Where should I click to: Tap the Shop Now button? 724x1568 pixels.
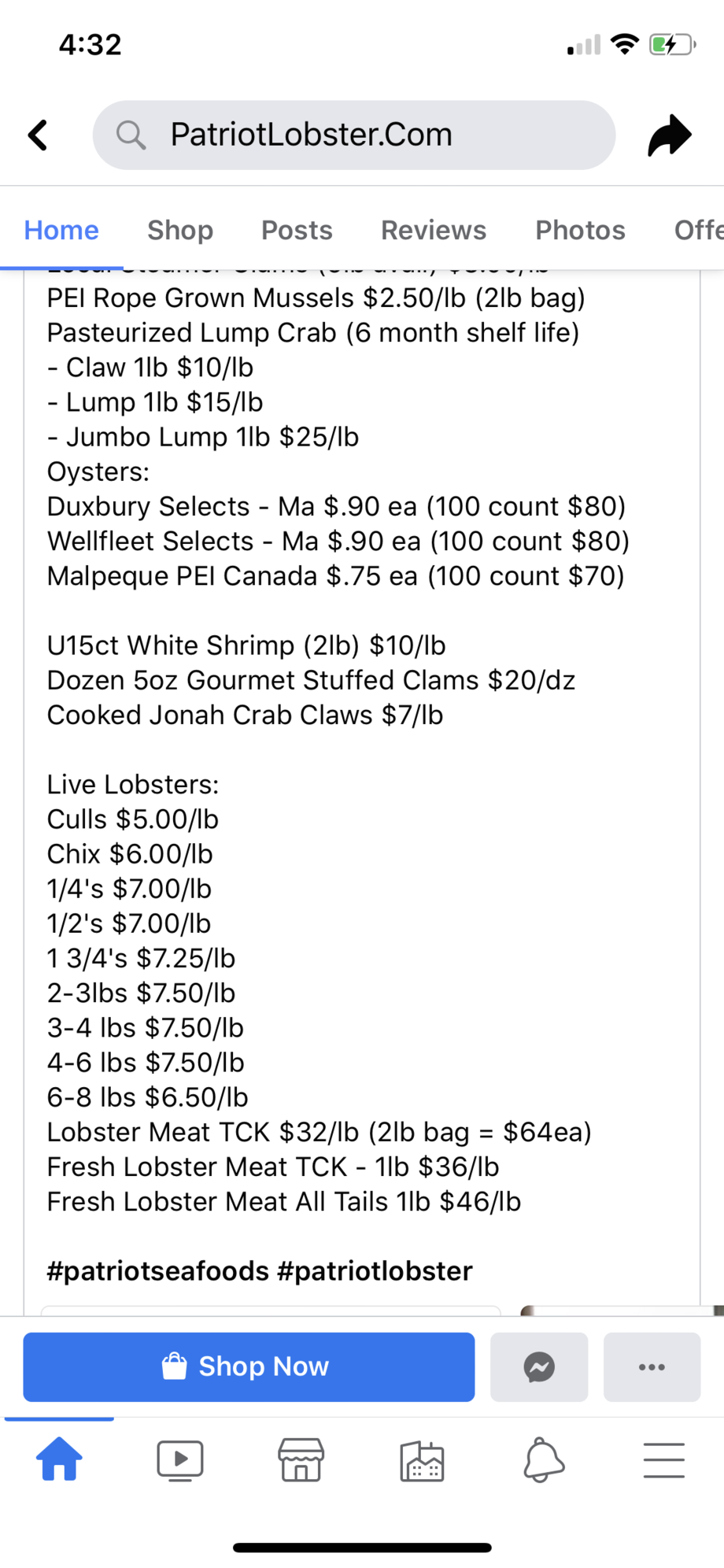coord(249,1366)
